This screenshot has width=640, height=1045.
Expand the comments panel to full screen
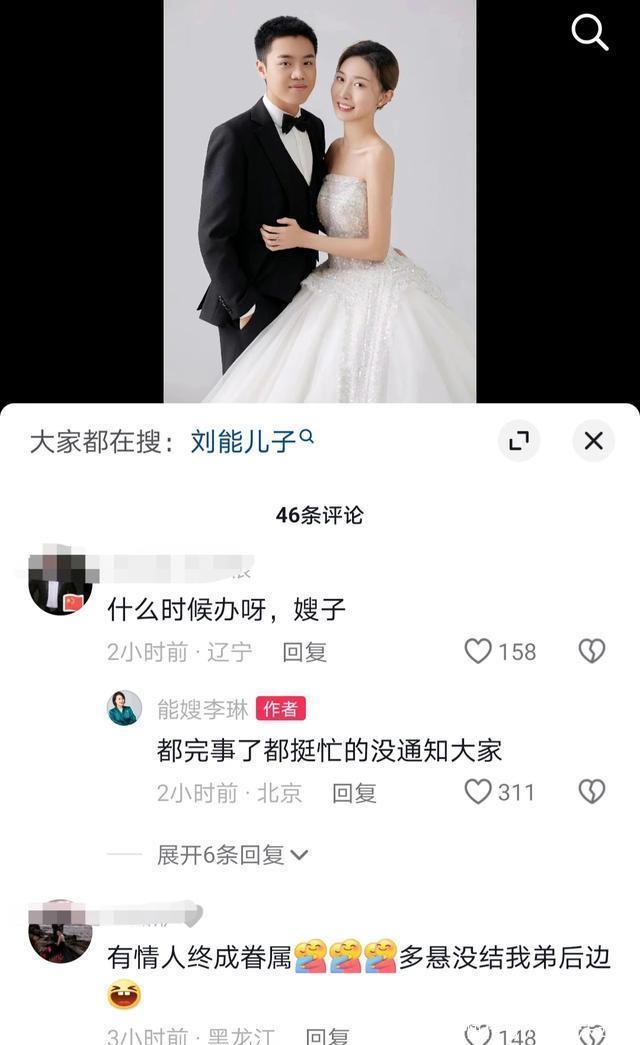[518, 441]
